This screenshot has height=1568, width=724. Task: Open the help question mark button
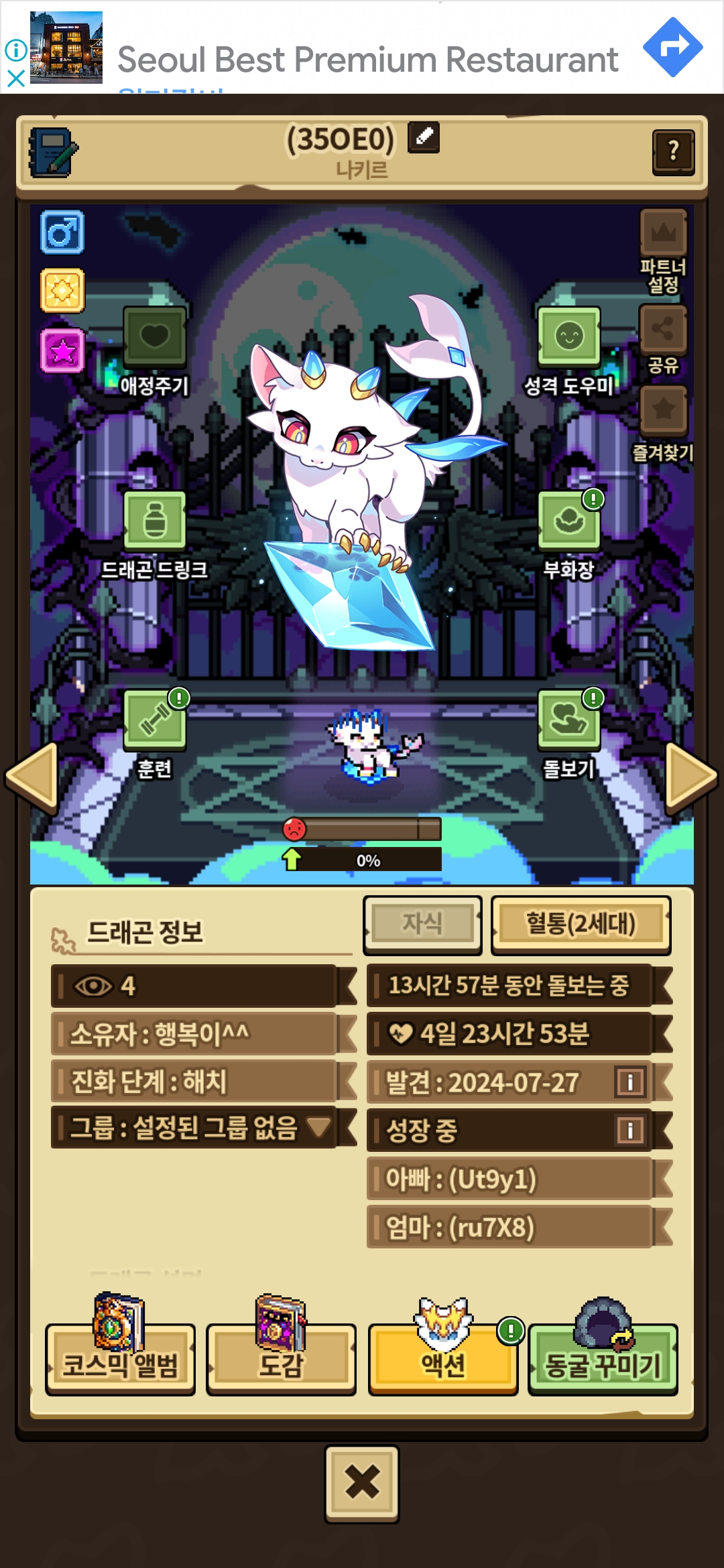[x=673, y=152]
